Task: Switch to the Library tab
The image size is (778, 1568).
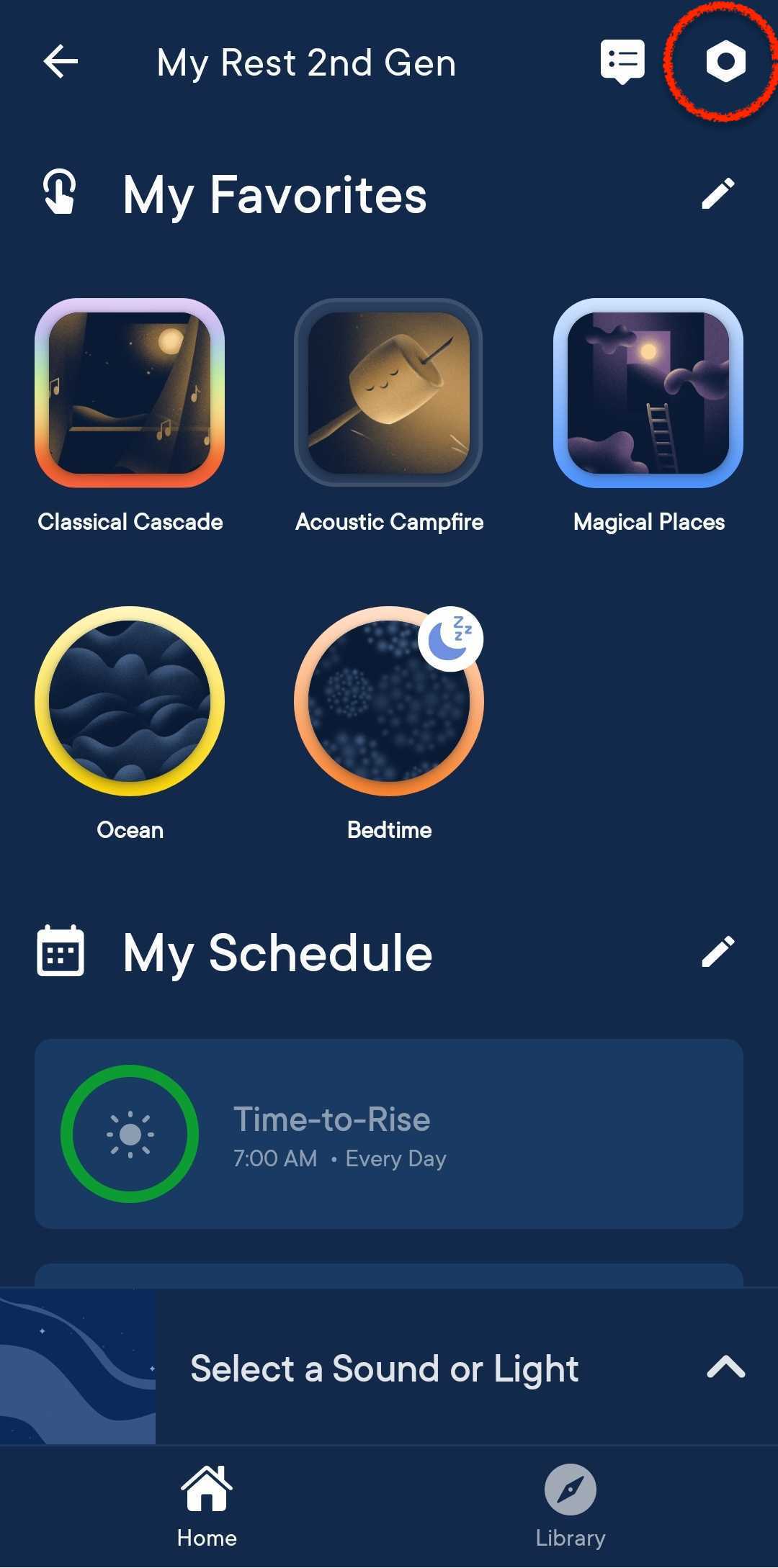Action: (x=571, y=1506)
